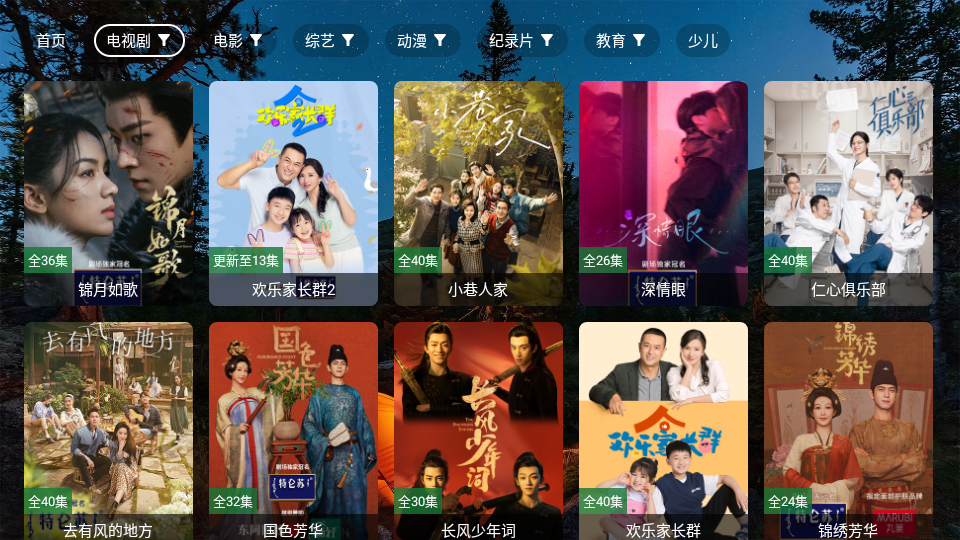Select the 电视剧 tab
The image size is (960, 540).
pos(139,41)
